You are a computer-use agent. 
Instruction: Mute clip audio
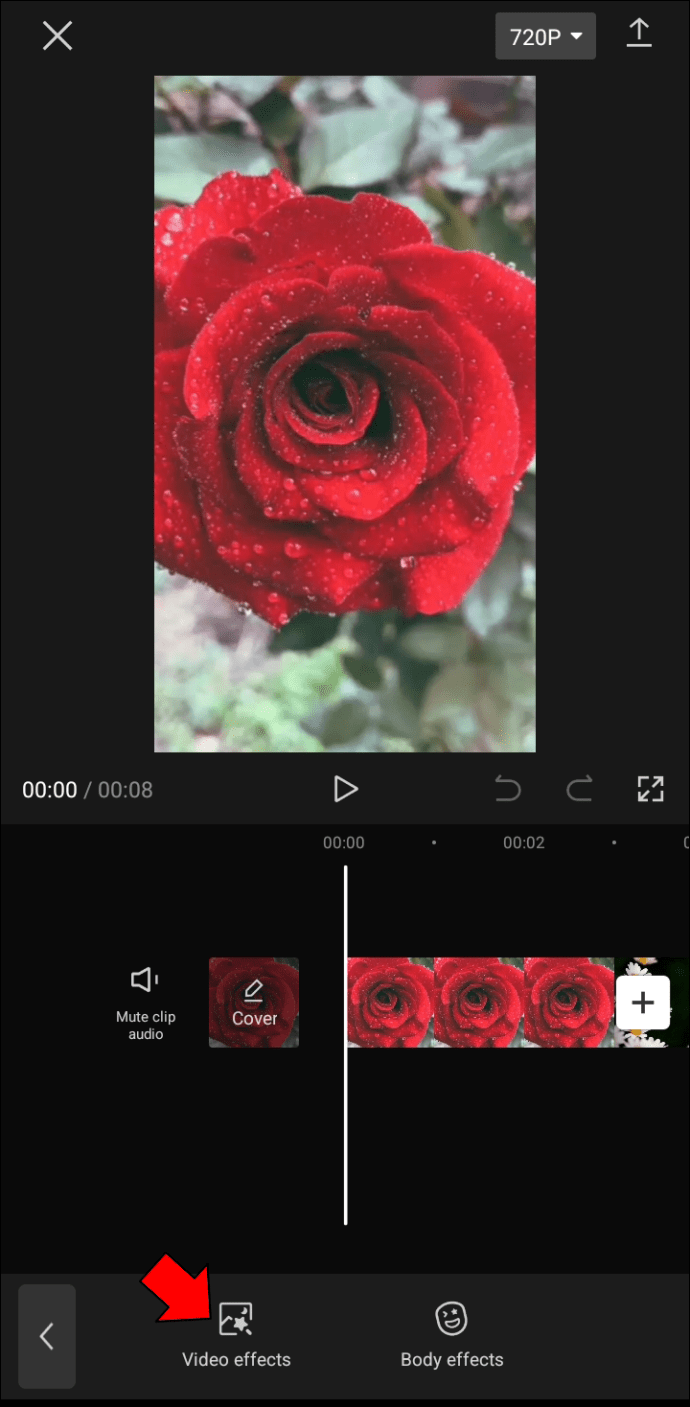[x=146, y=1002]
